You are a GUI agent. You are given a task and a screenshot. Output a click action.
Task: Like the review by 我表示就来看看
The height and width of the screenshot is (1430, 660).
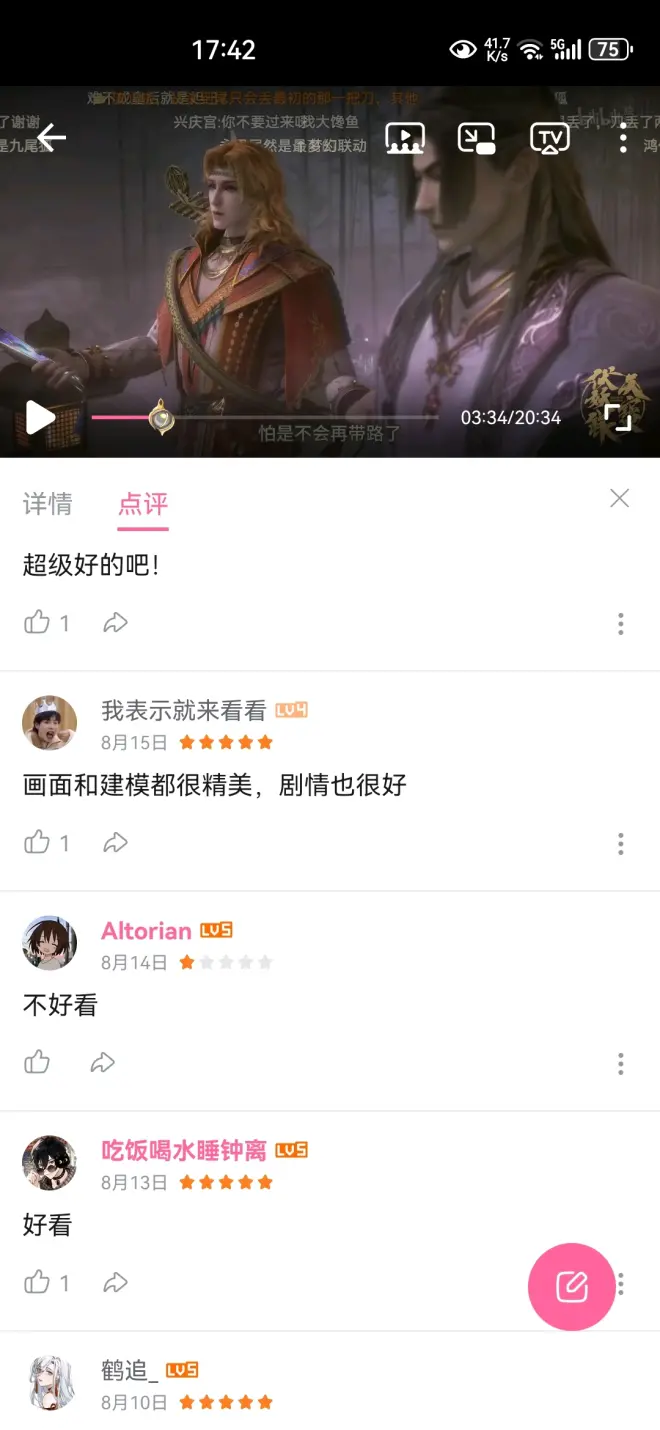(38, 843)
